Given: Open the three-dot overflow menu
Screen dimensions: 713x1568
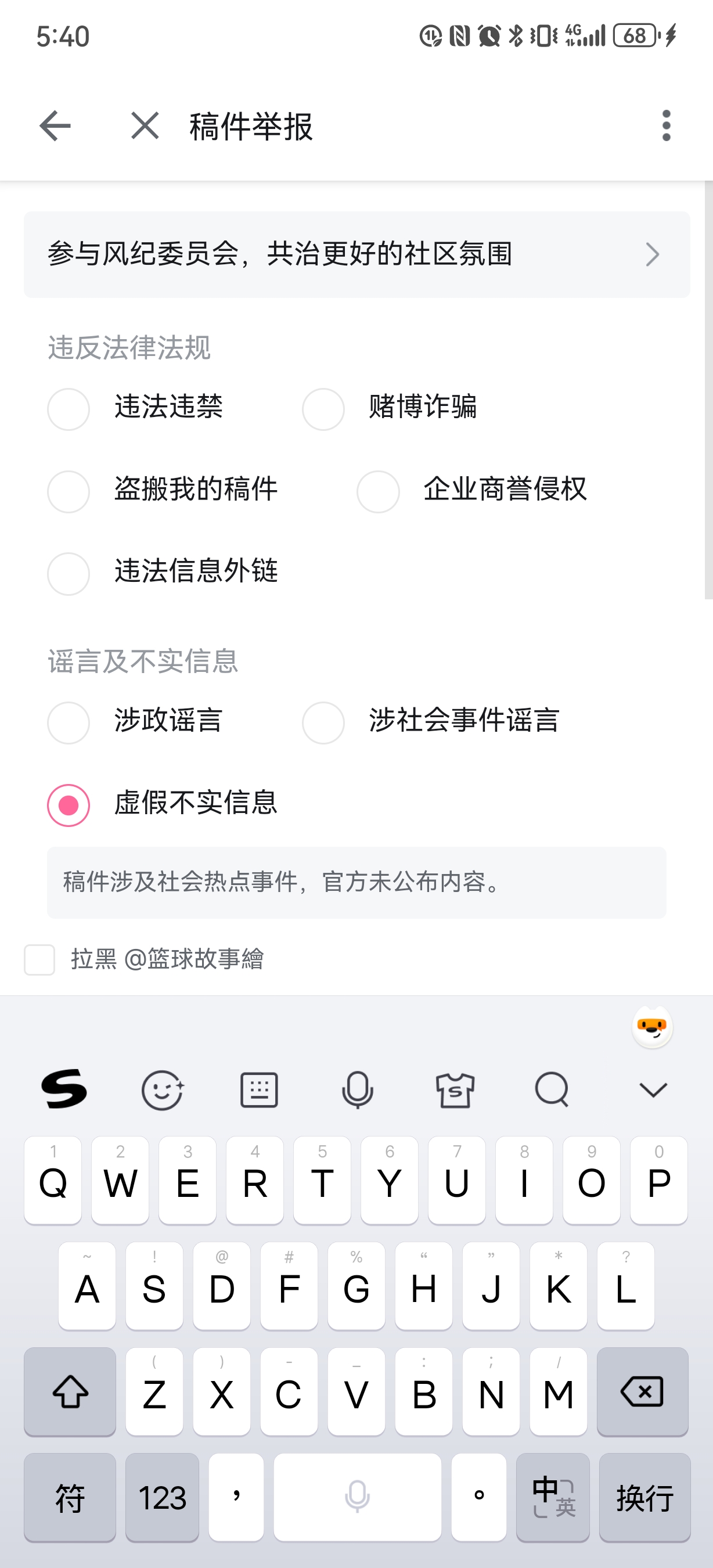Looking at the screenshot, I should pyautogui.click(x=666, y=126).
